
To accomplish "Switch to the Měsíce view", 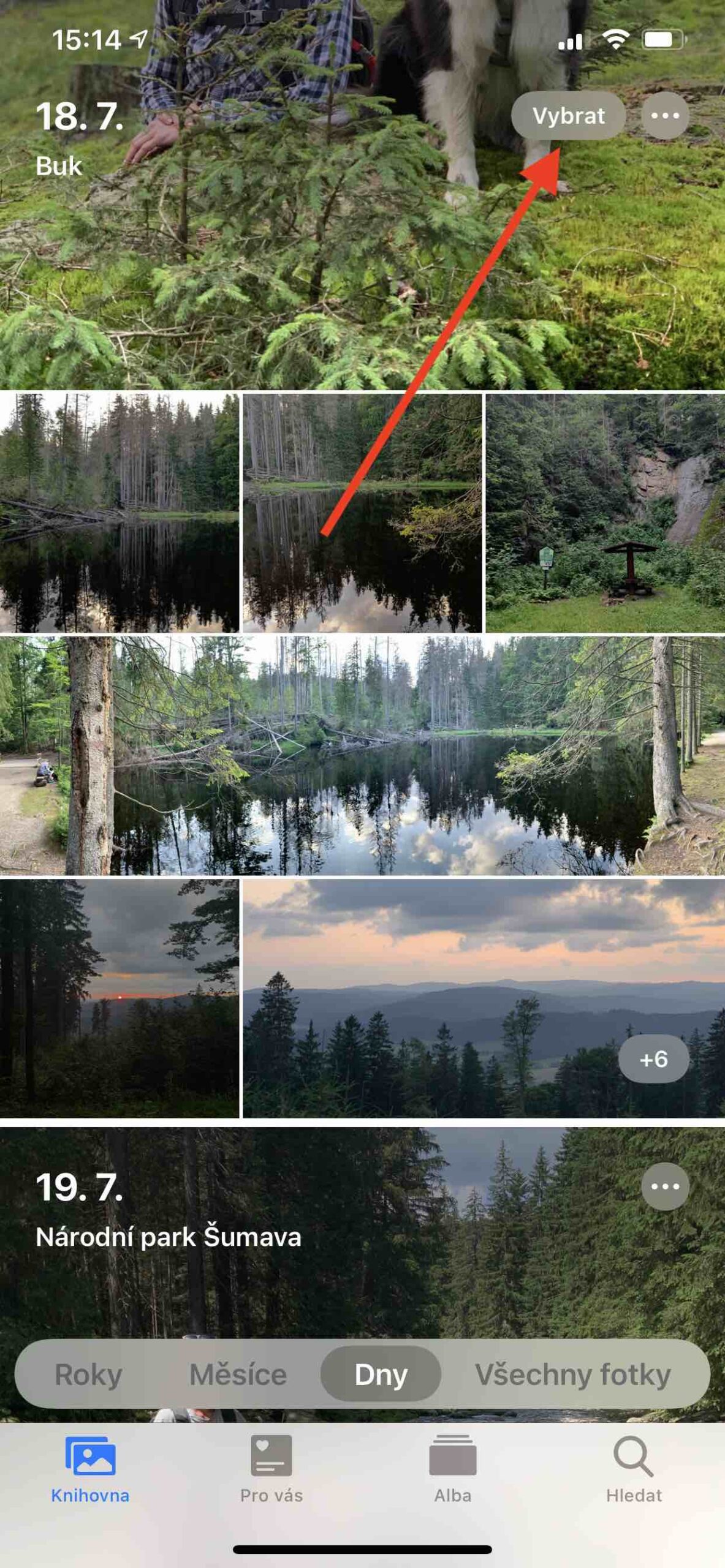I will click(238, 1374).
